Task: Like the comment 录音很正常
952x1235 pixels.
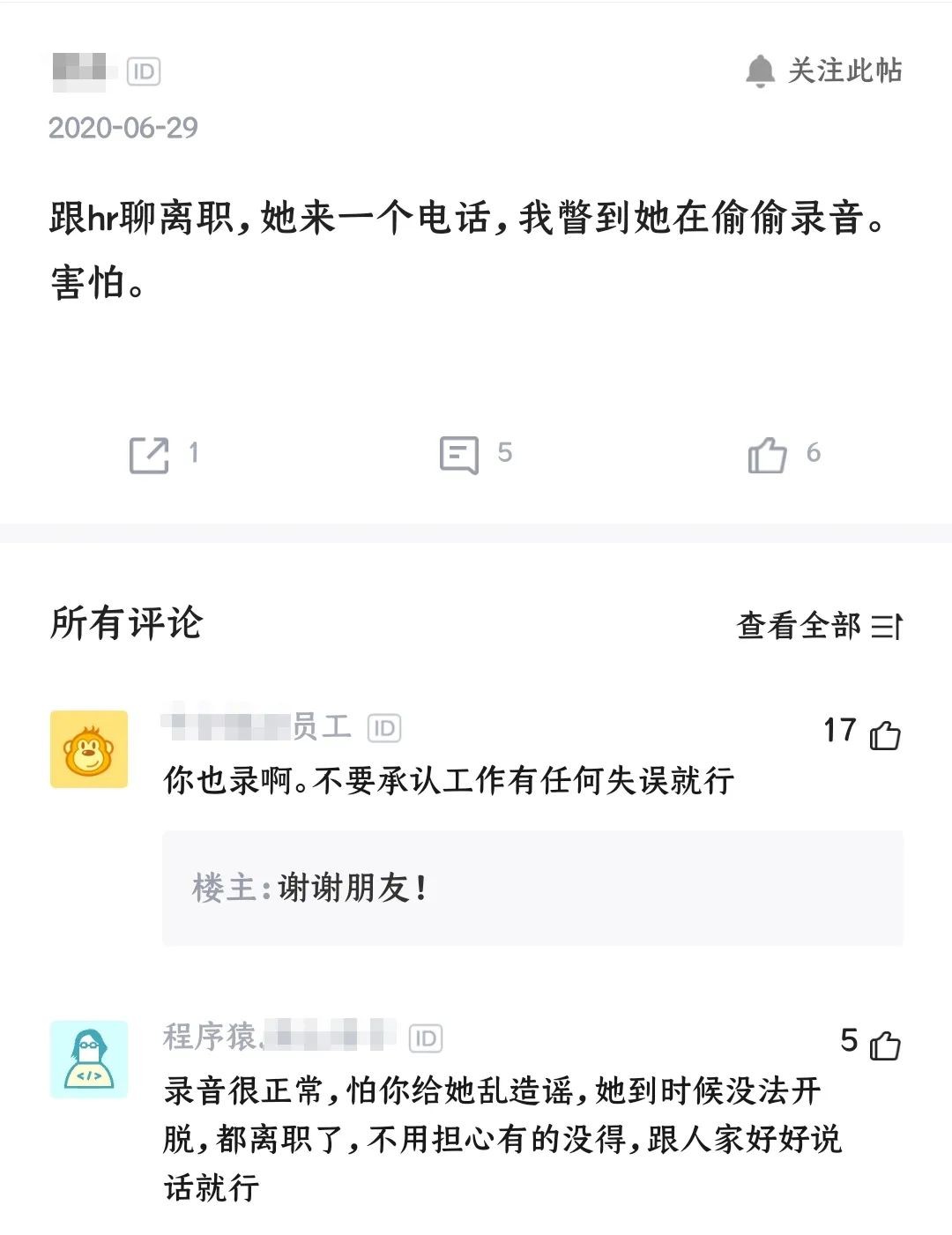Action: 884,1045
